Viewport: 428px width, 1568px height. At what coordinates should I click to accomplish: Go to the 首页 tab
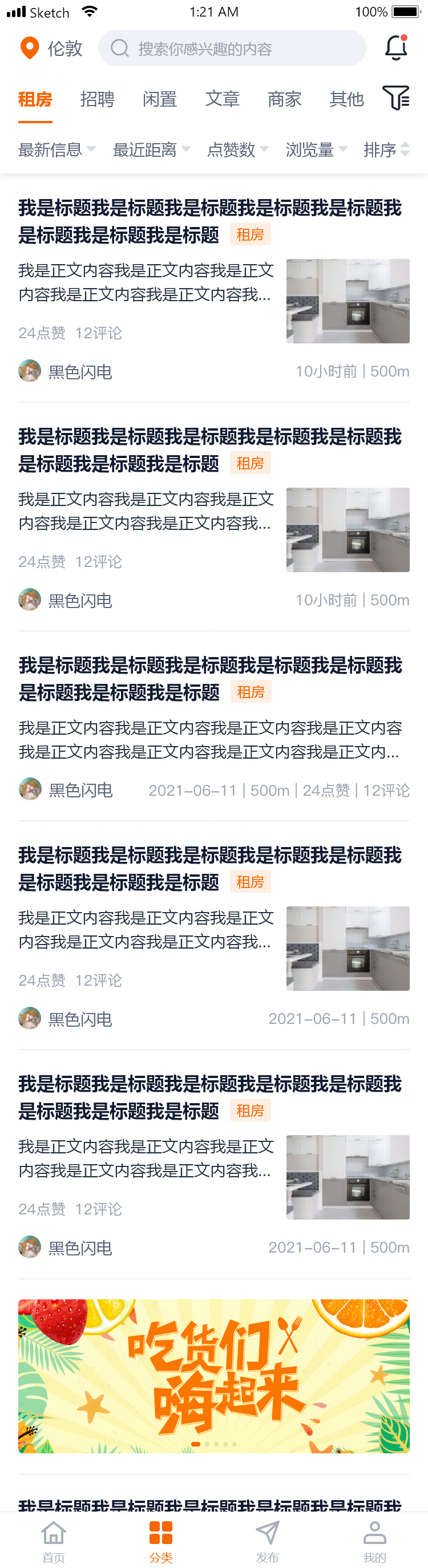point(54,1540)
